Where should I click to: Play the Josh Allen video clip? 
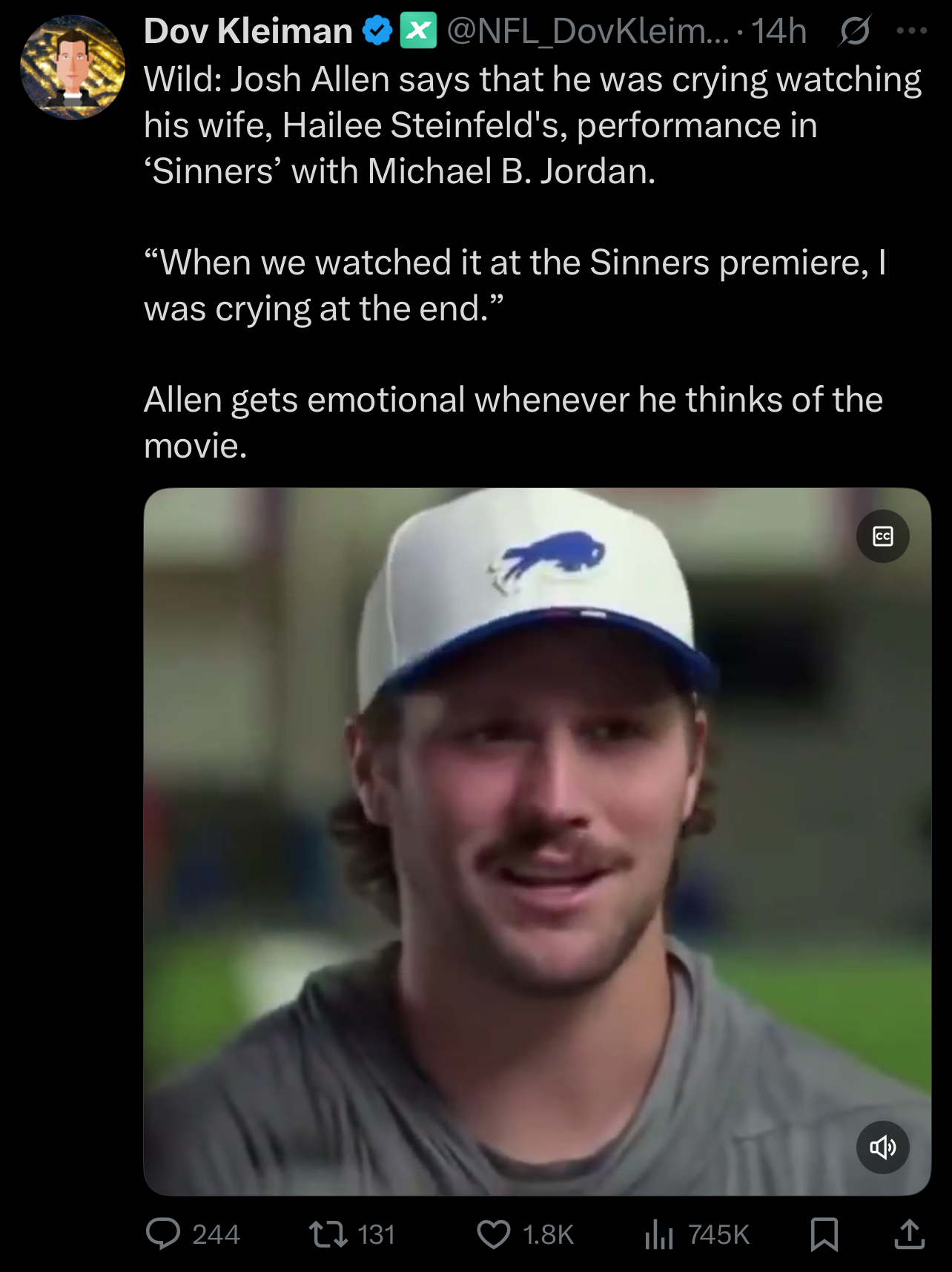point(537,841)
